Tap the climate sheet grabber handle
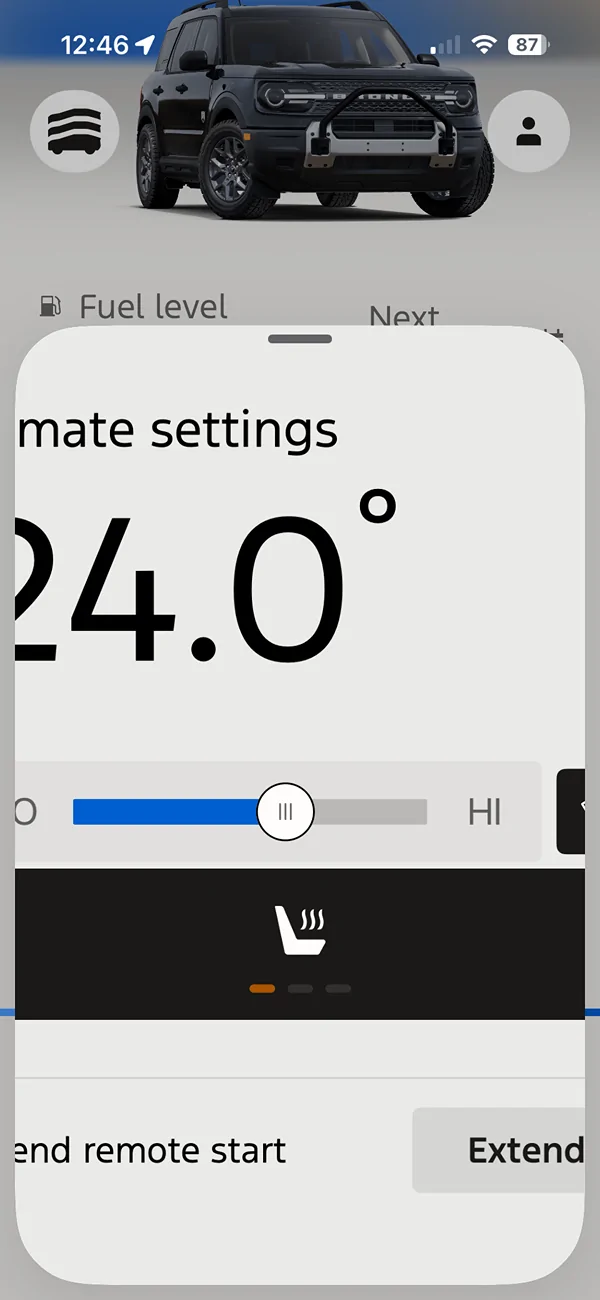The height and width of the screenshot is (1300, 600). (x=300, y=339)
